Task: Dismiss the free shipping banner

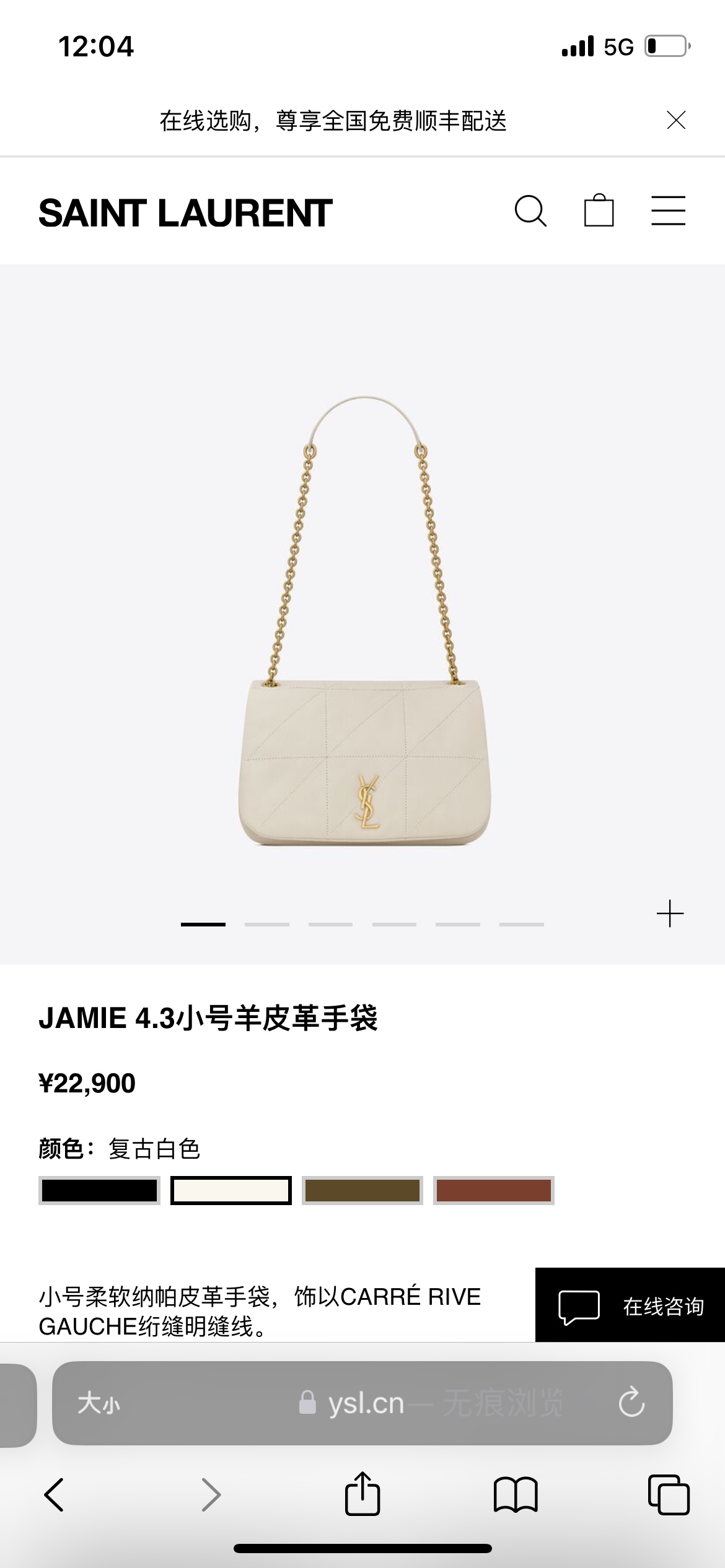Action: coord(676,120)
